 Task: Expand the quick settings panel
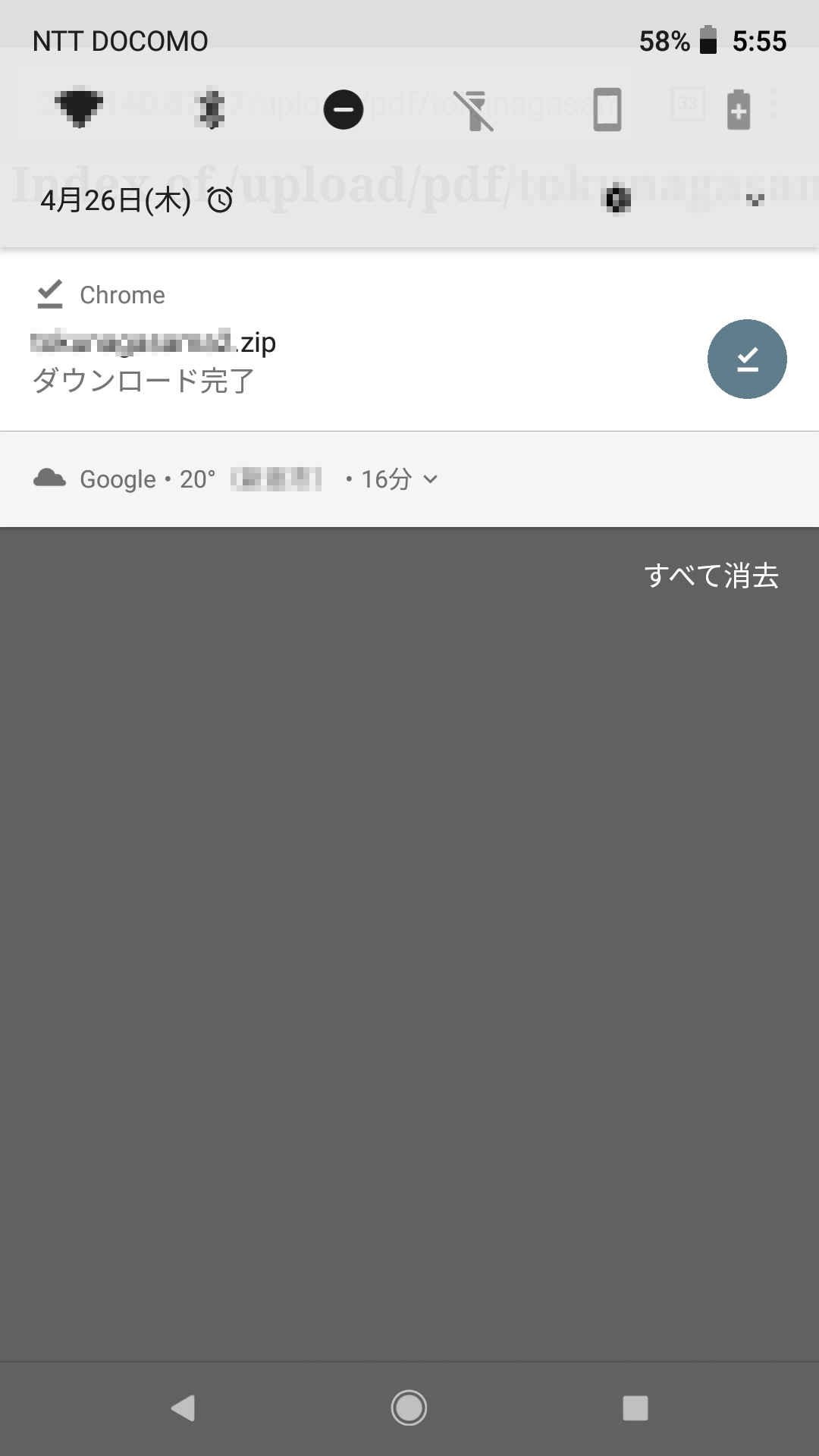tap(755, 200)
